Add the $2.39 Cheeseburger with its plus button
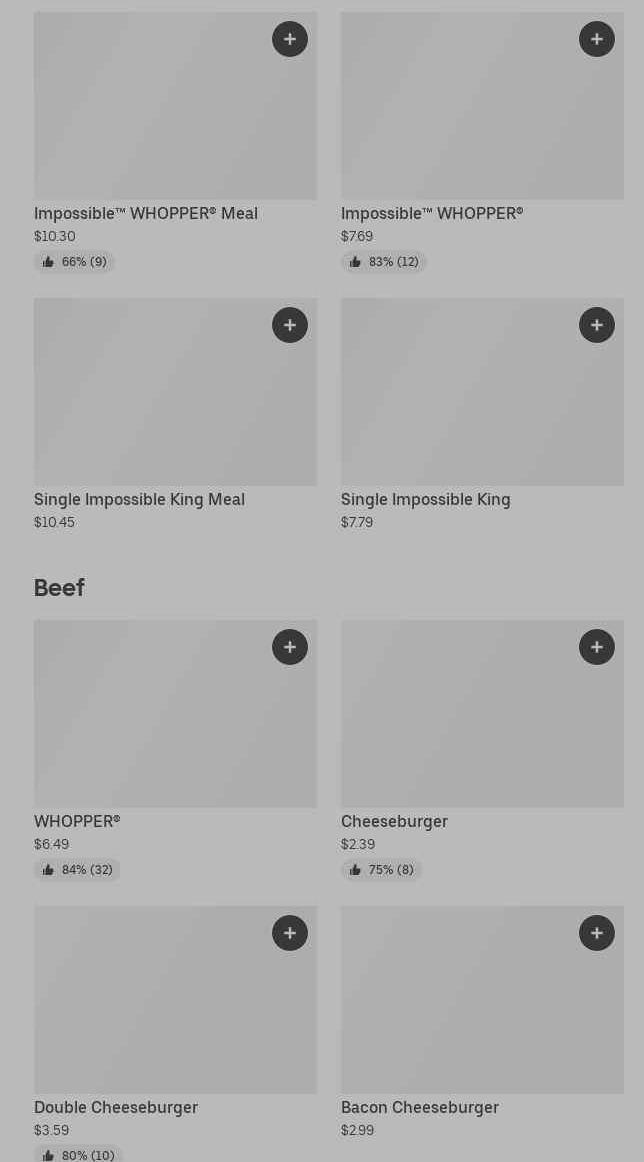This screenshot has height=1162, width=644. pyautogui.click(x=597, y=647)
